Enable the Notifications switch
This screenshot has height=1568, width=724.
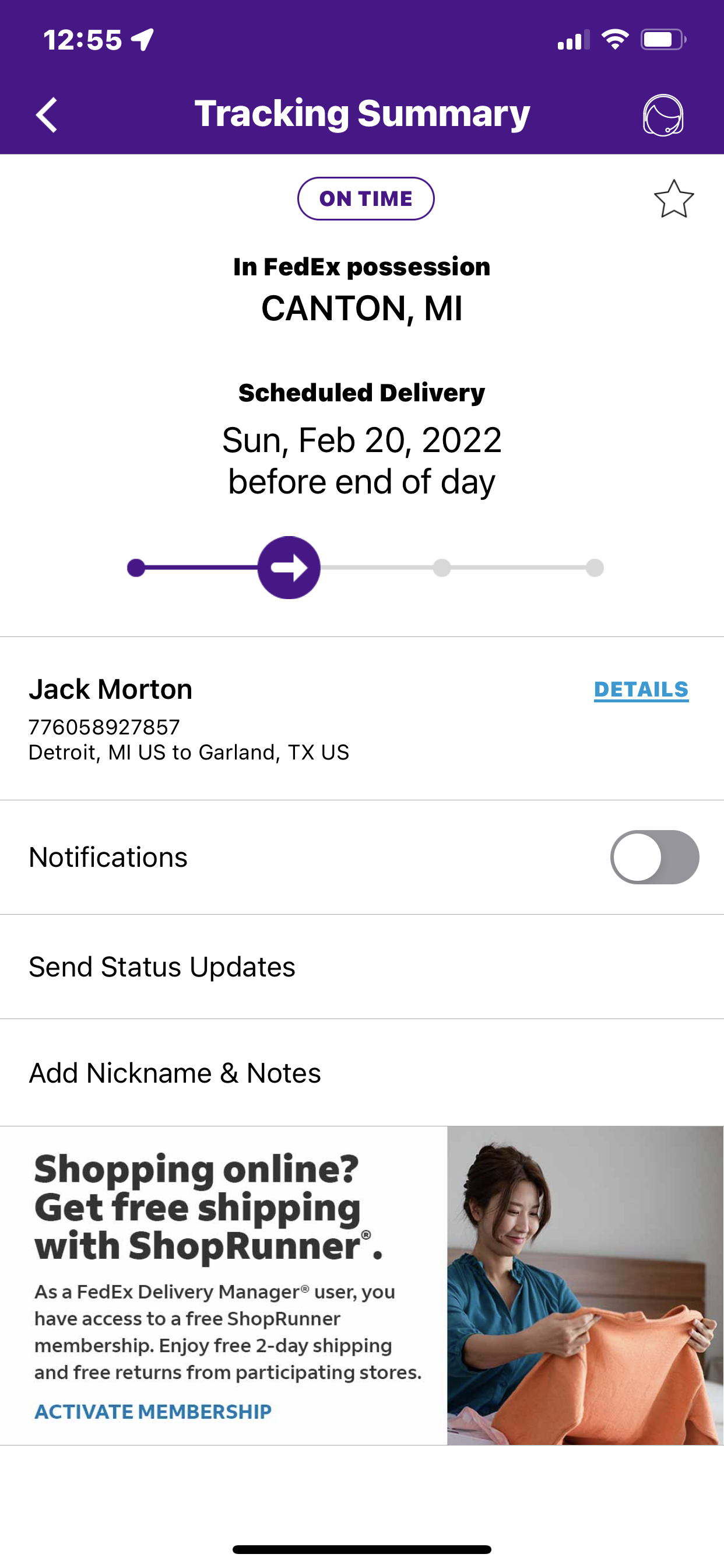654,857
